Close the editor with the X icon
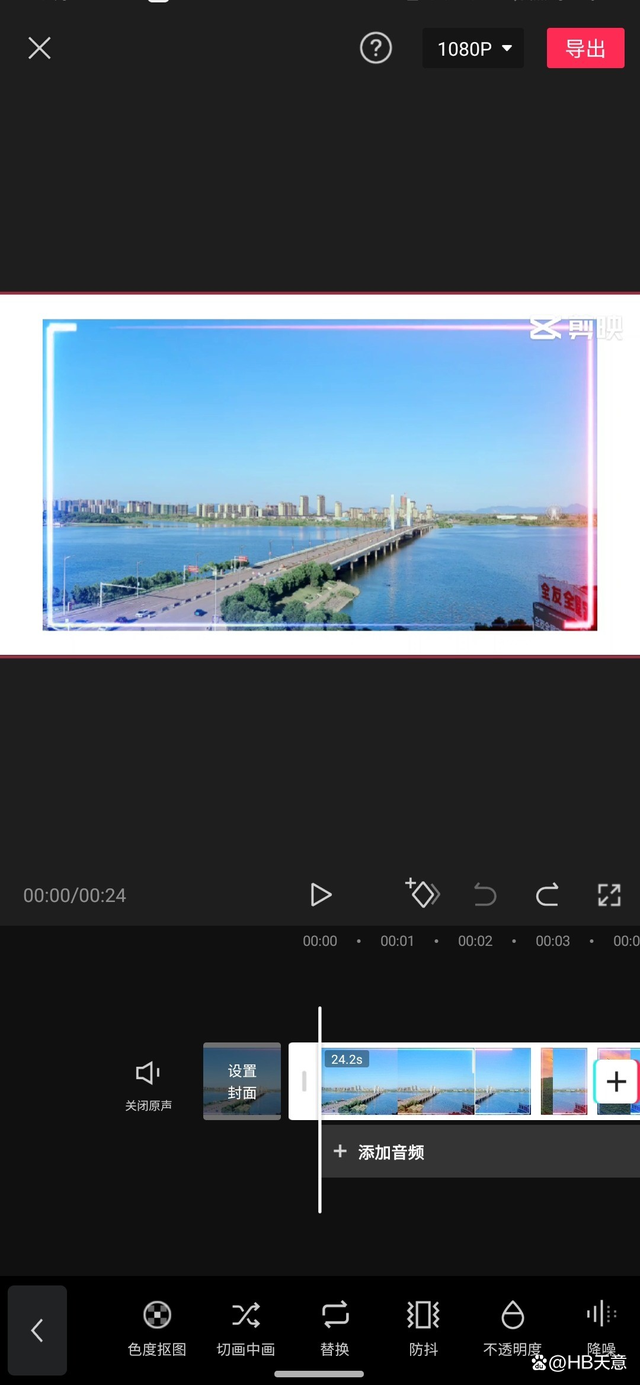This screenshot has width=640, height=1385. [39, 48]
